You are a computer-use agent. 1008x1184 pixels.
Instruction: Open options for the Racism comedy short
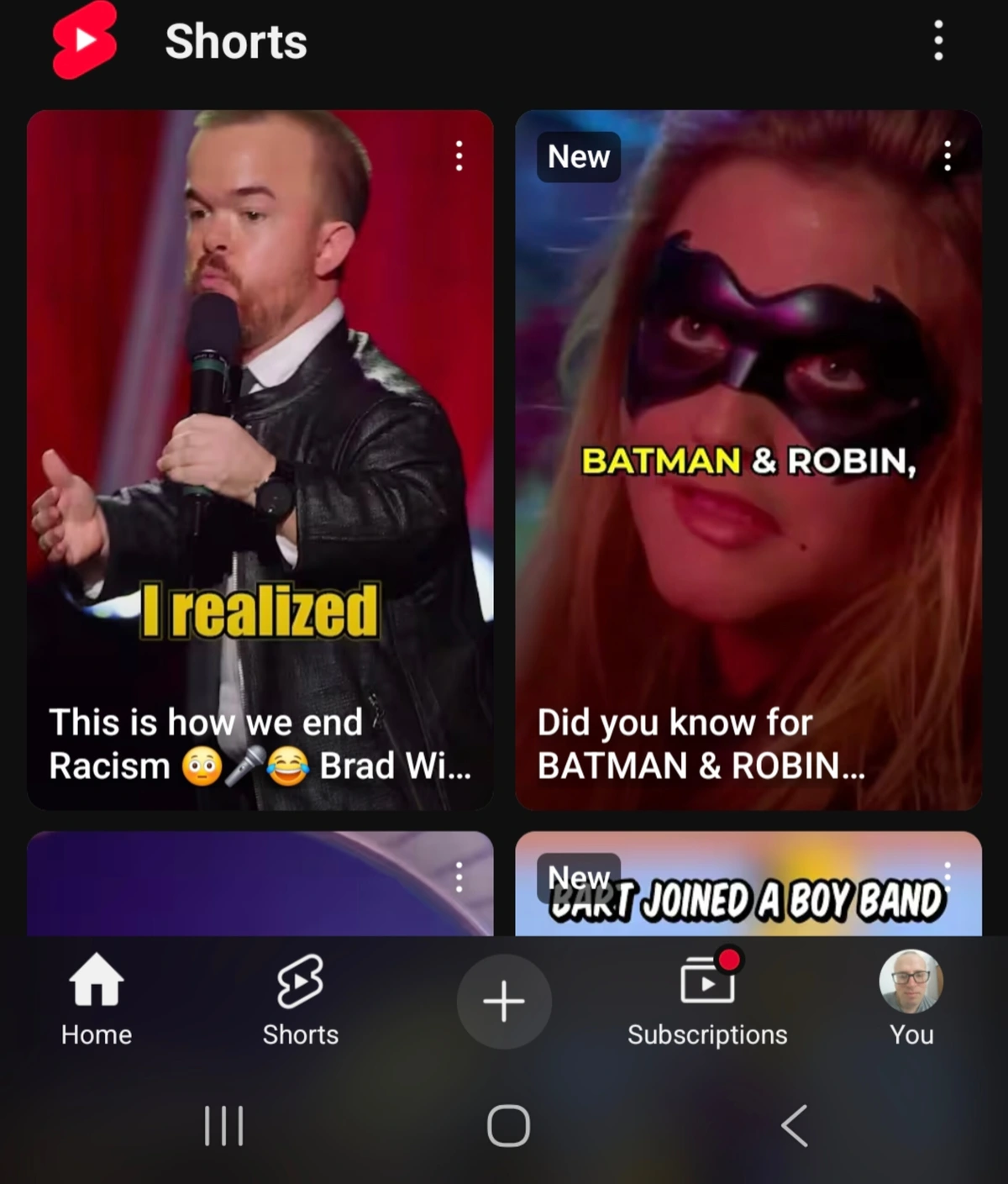coord(459,156)
